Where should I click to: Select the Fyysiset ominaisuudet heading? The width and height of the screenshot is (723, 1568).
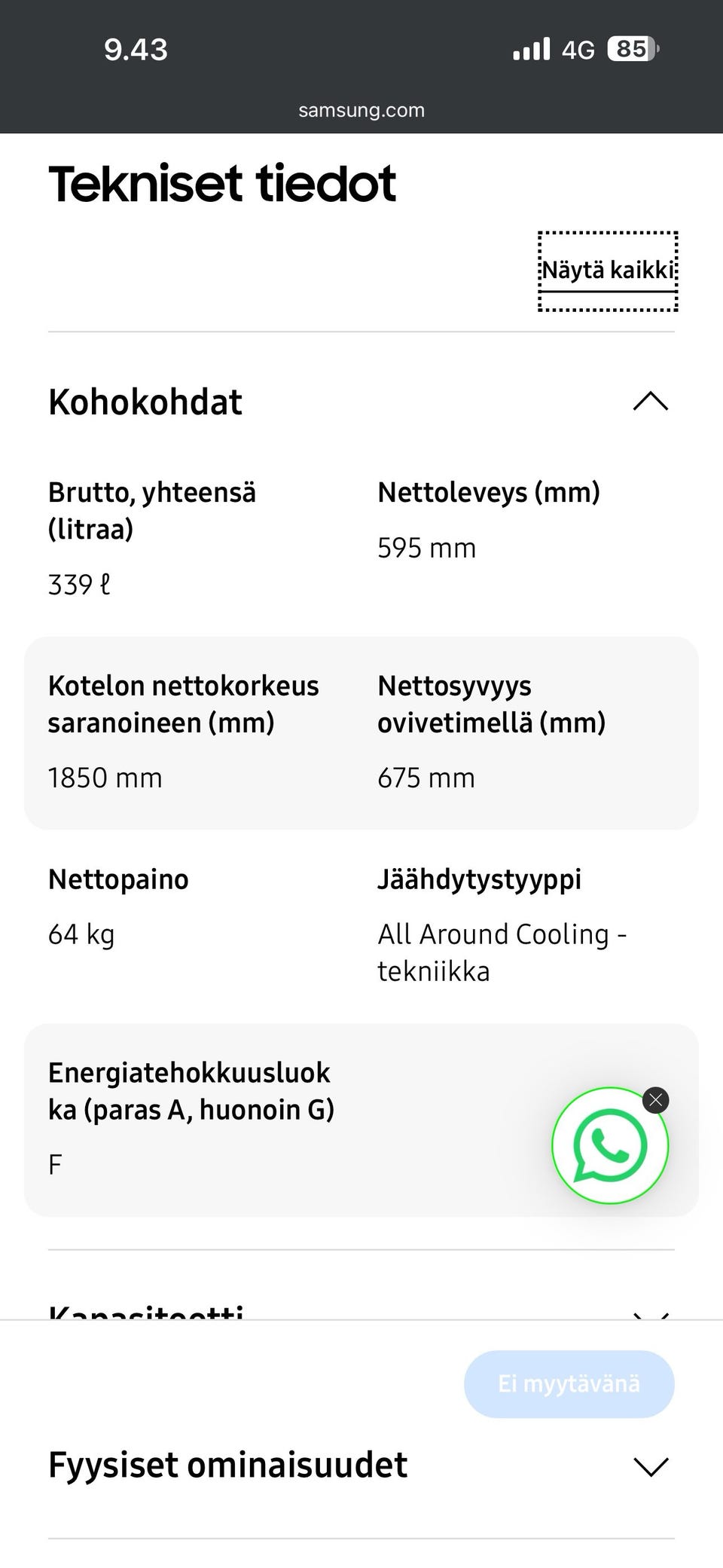226,1465
